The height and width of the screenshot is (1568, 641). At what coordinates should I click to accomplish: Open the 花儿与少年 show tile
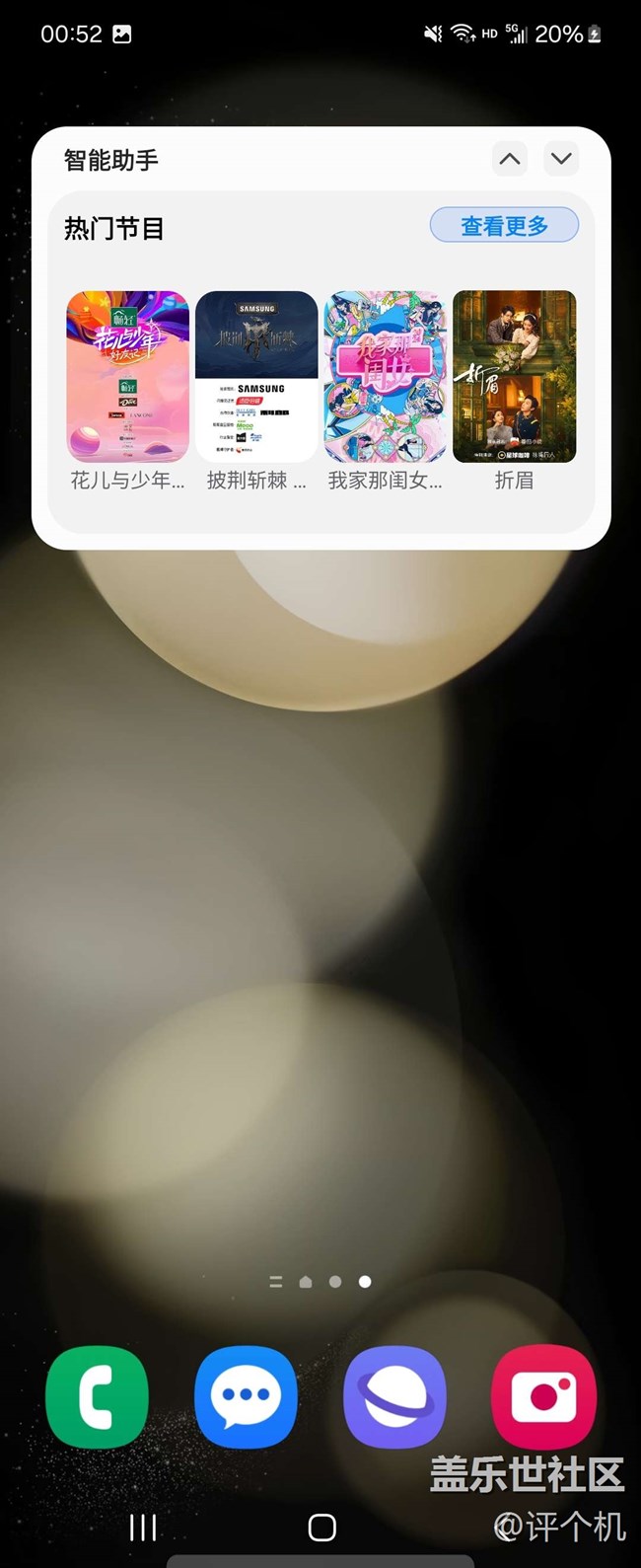point(127,377)
